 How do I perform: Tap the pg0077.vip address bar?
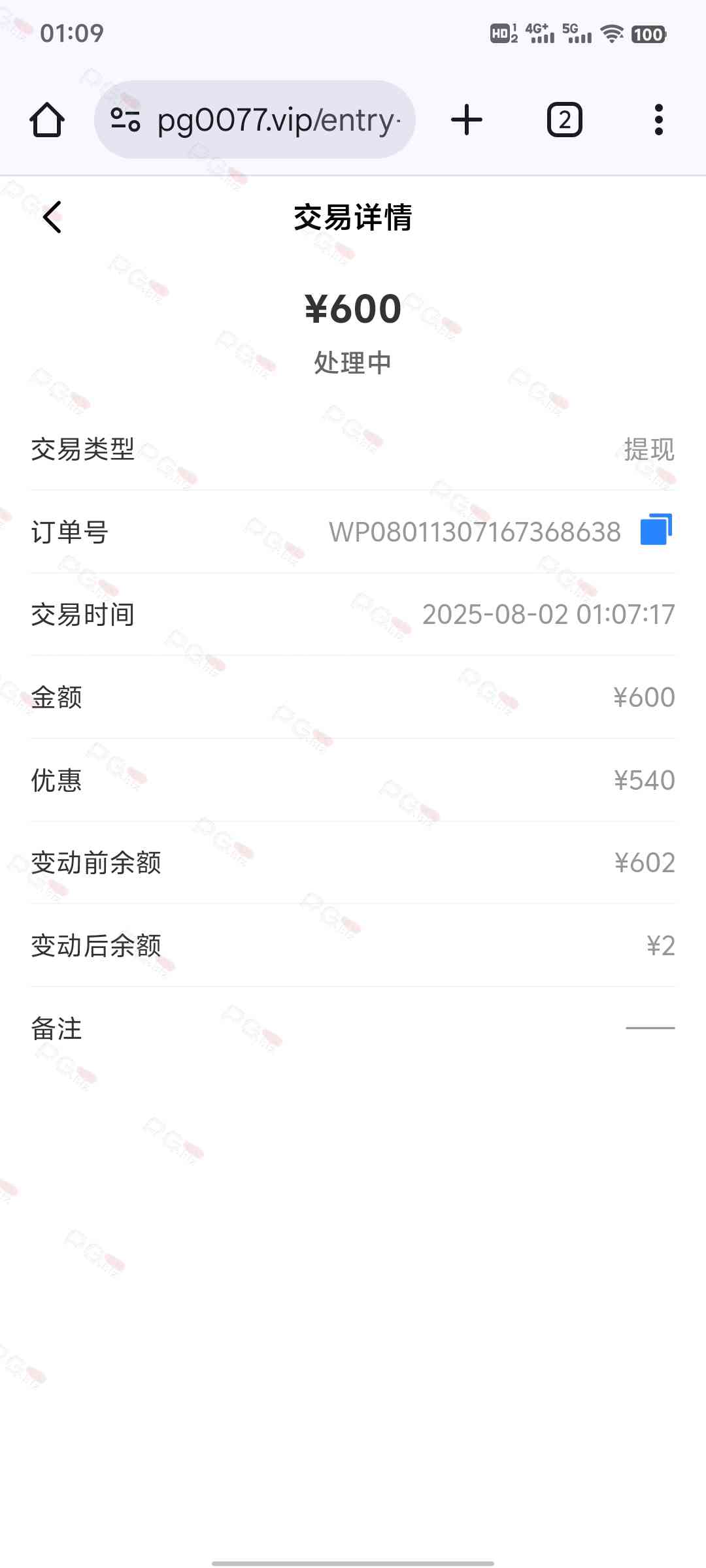pos(278,120)
